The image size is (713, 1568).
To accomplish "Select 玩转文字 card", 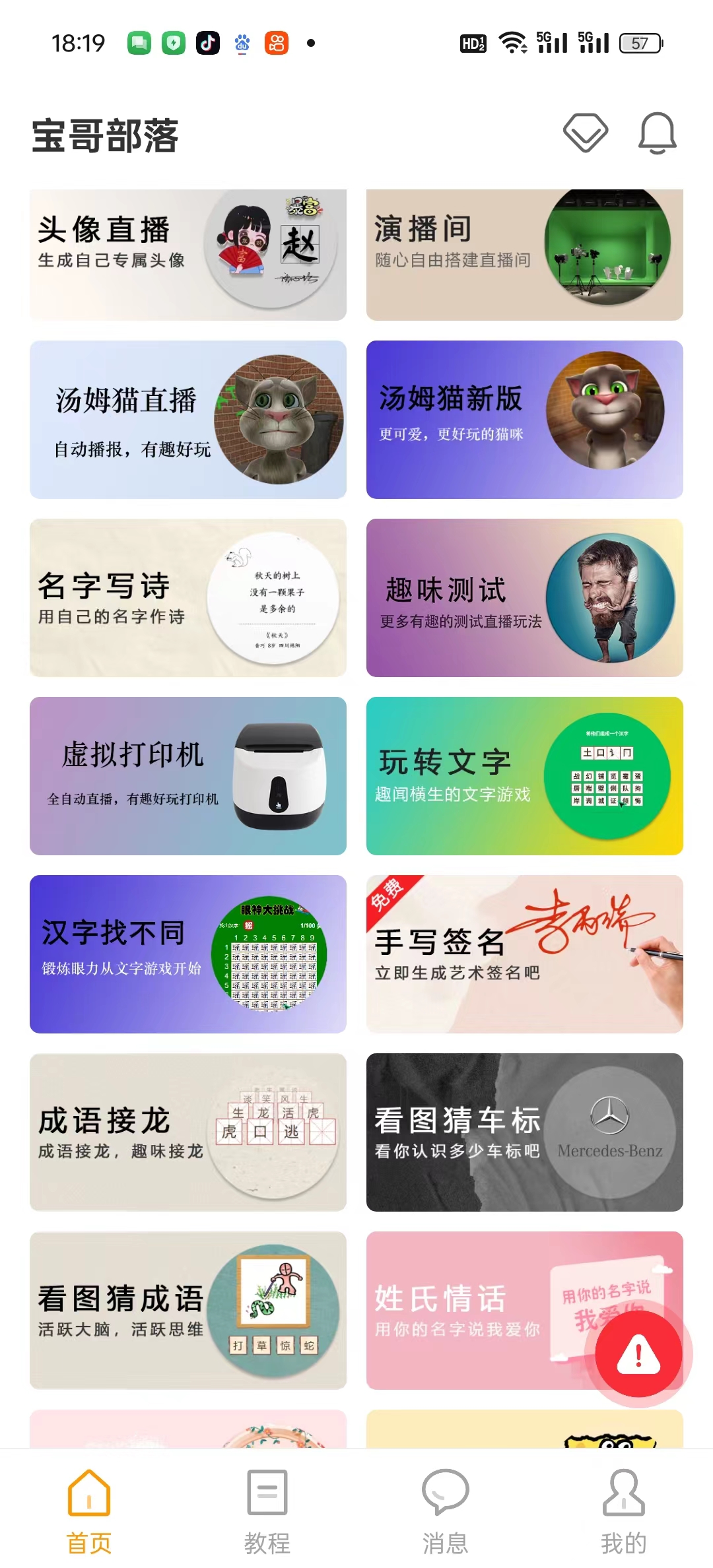I will click(525, 776).
